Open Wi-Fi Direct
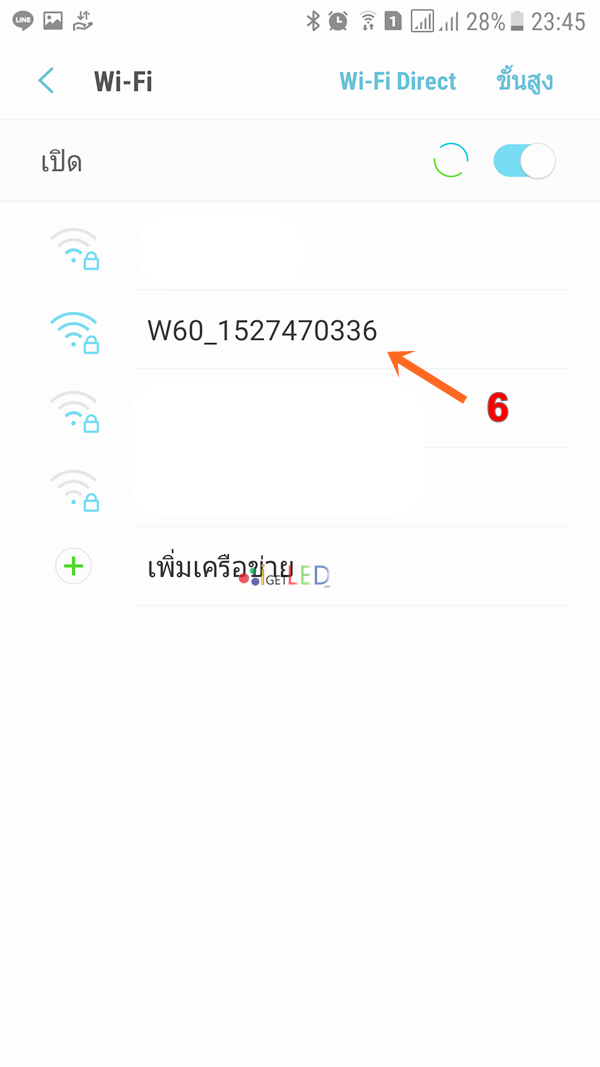 click(x=398, y=81)
